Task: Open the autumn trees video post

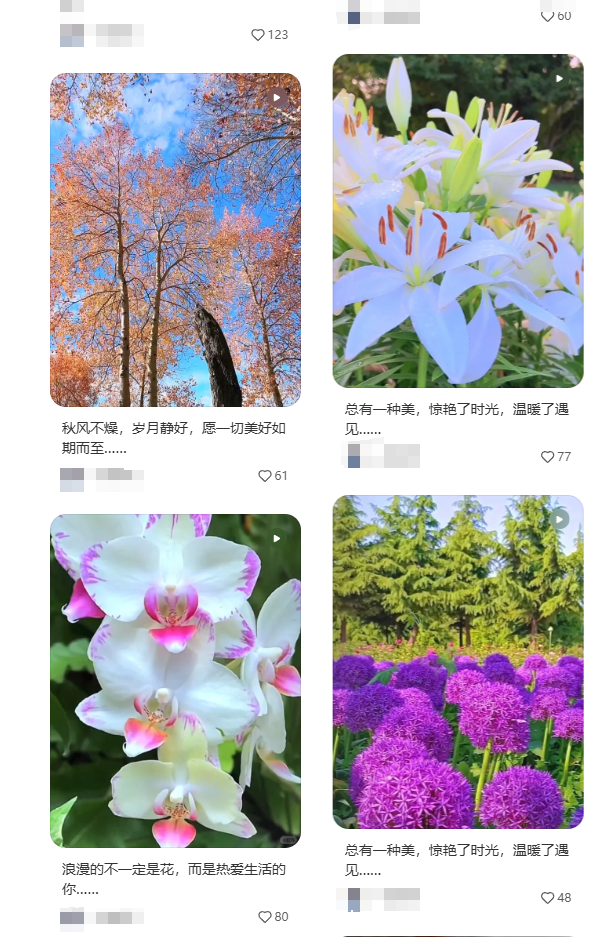Action: click(x=175, y=240)
